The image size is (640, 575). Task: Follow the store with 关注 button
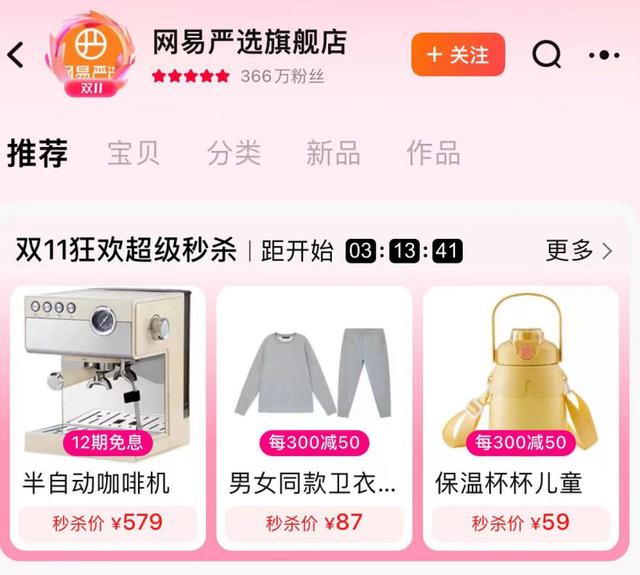coord(458,55)
